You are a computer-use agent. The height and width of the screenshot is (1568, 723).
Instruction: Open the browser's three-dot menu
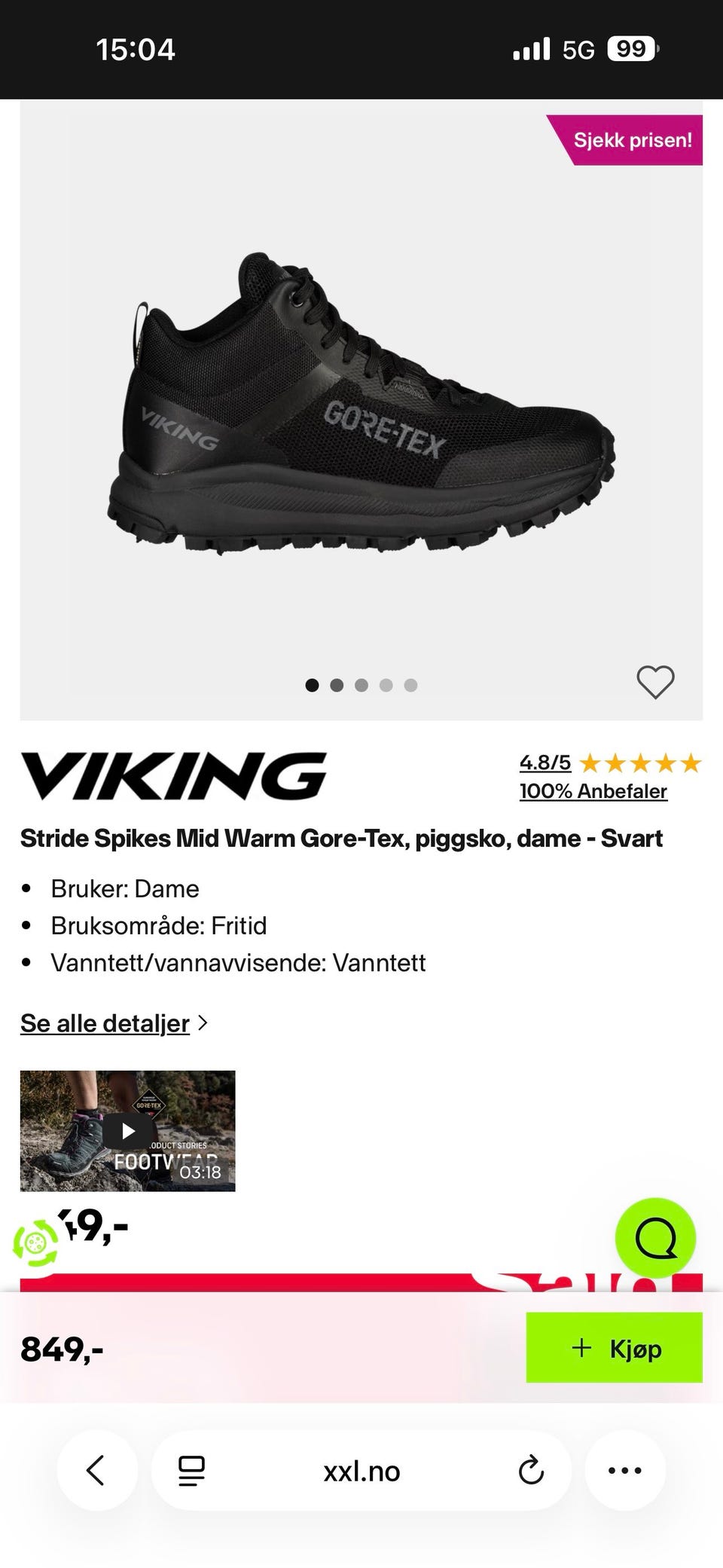(x=624, y=1470)
